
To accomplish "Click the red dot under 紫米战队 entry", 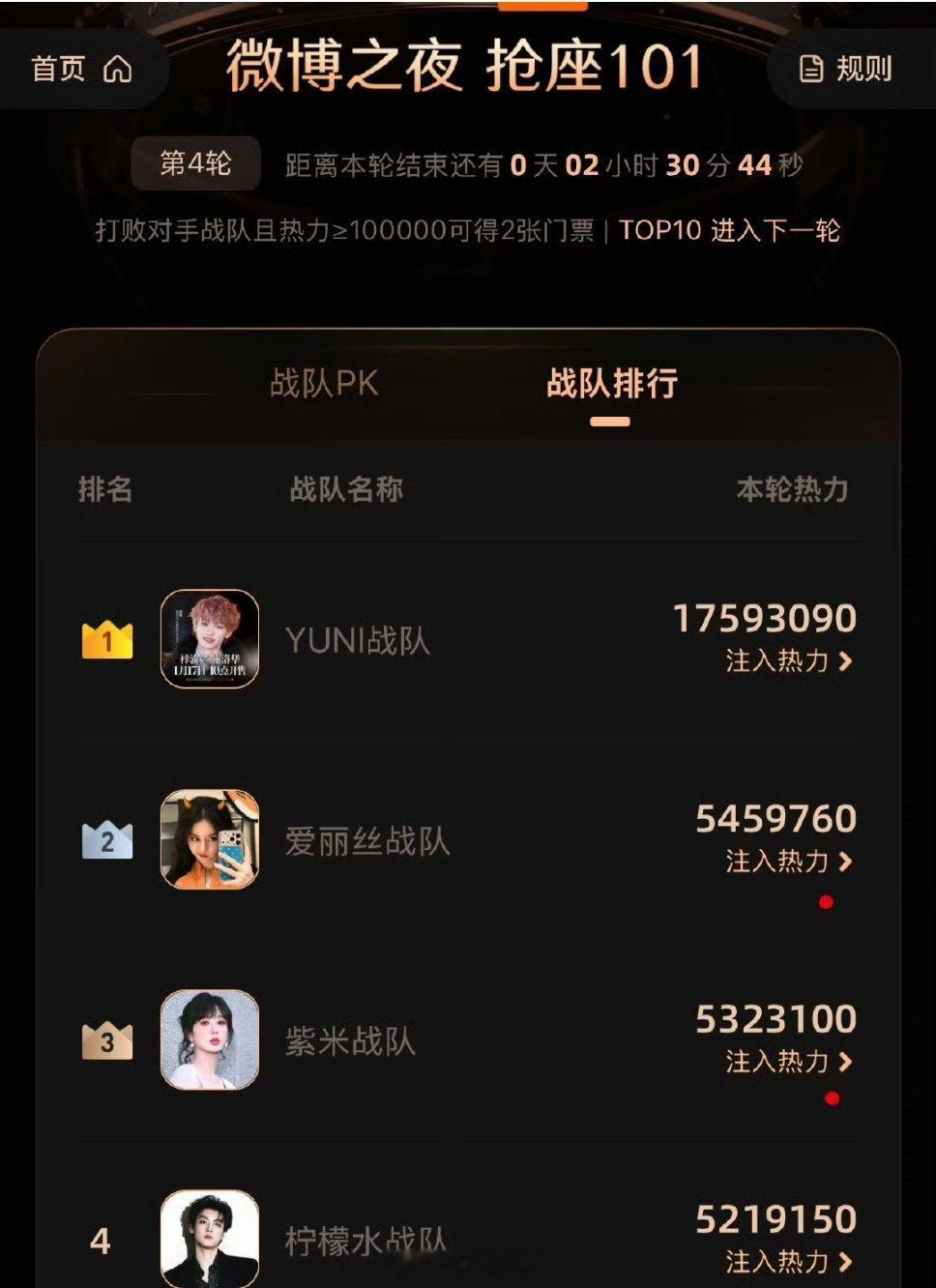I will pos(830,1098).
